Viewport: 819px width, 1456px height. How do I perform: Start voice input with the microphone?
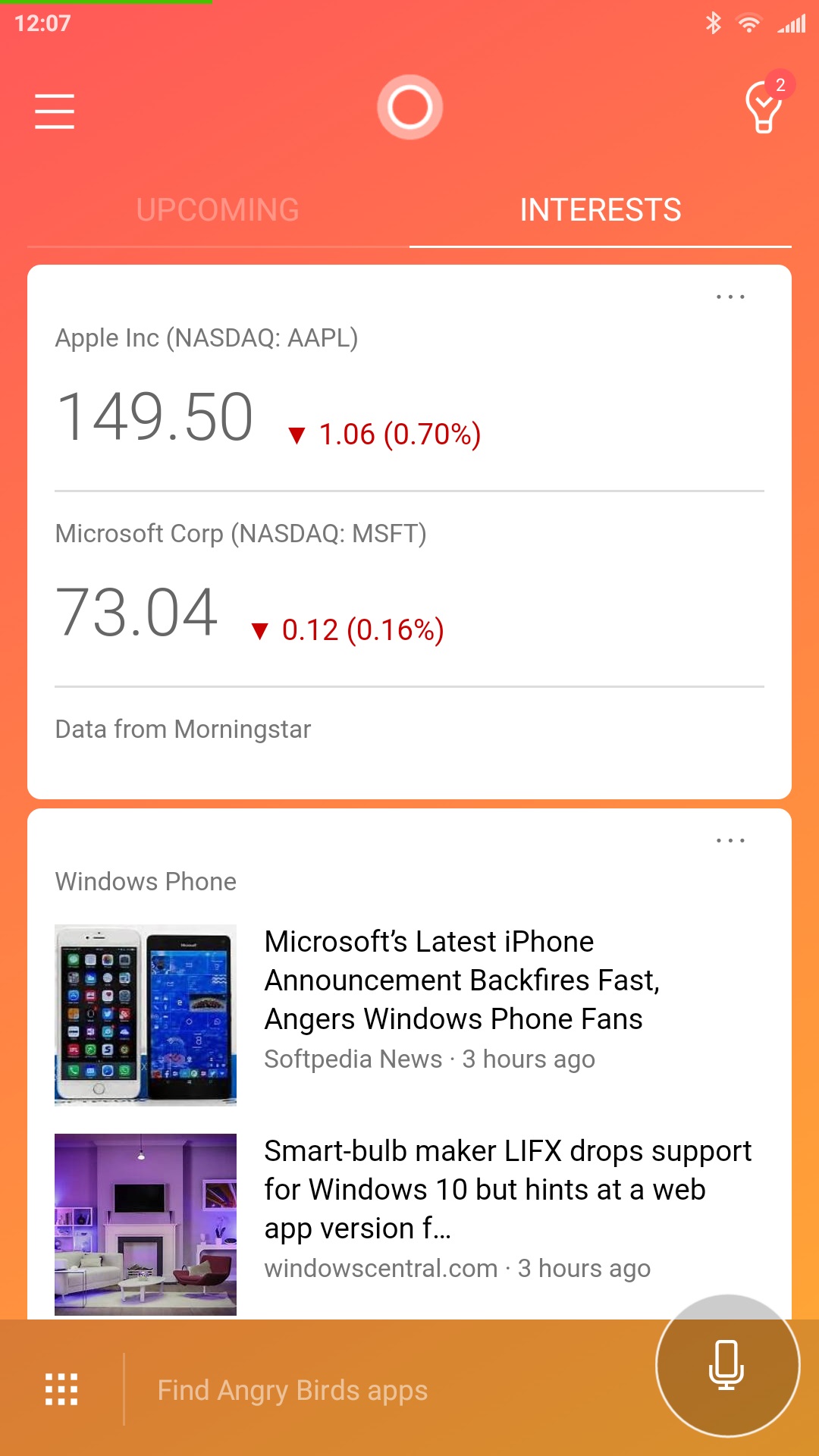pos(727,1366)
